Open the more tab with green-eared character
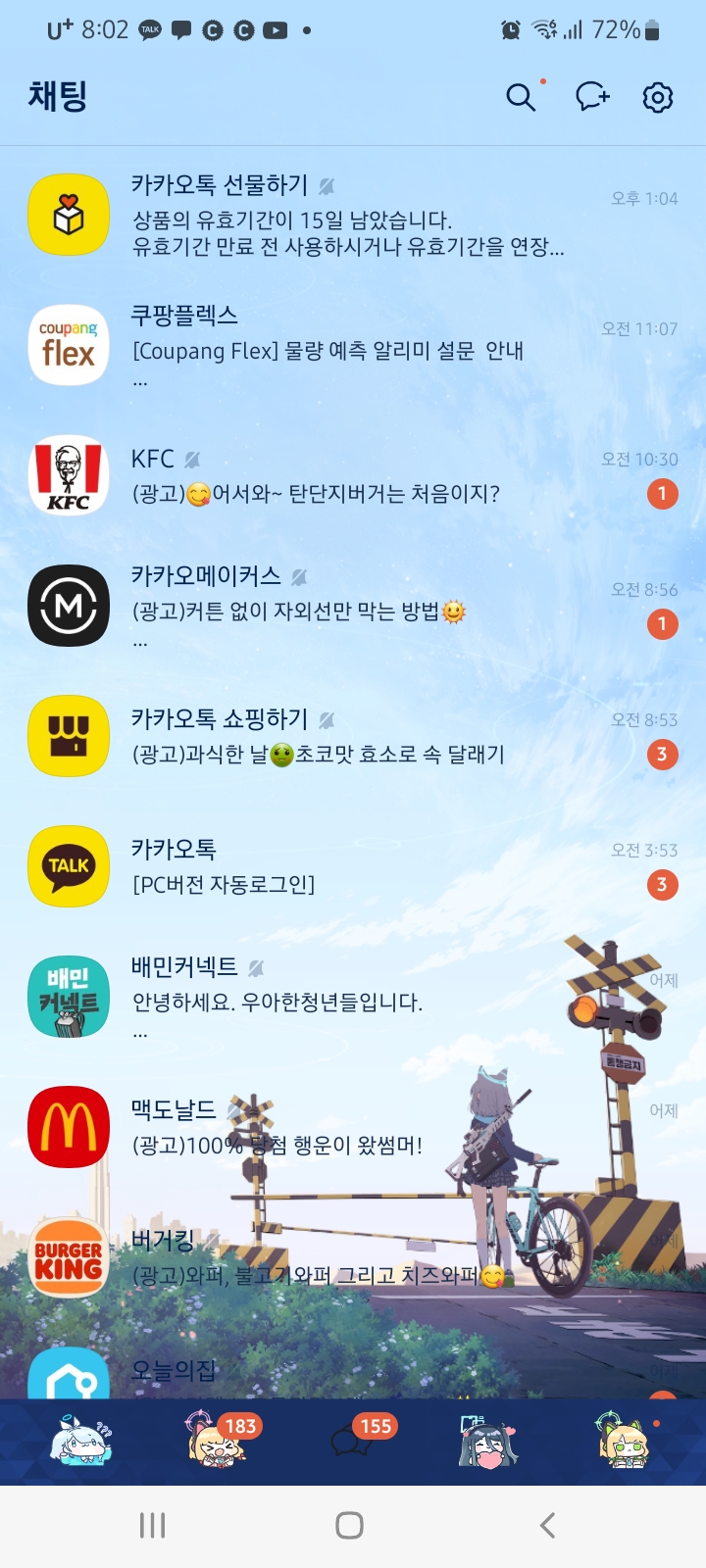This screenshot has height=1568, width=706. pyautogui.click(x=624, y=1443)
